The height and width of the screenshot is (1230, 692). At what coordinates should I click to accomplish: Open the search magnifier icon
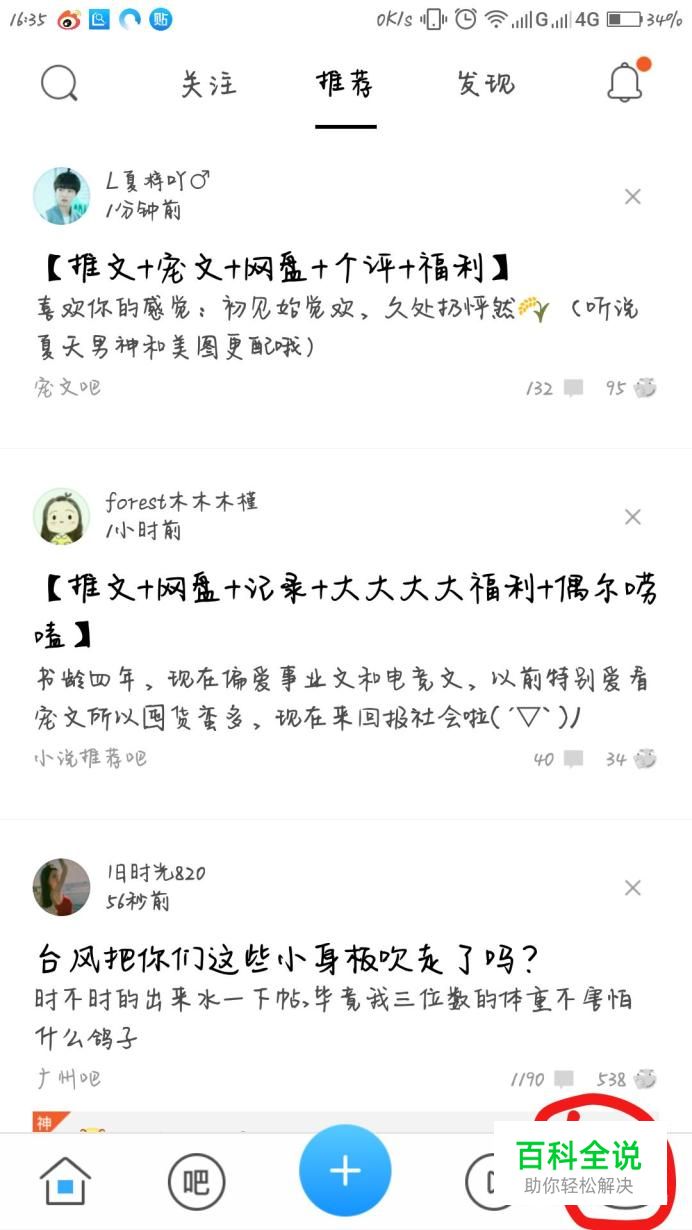(59, 84)
